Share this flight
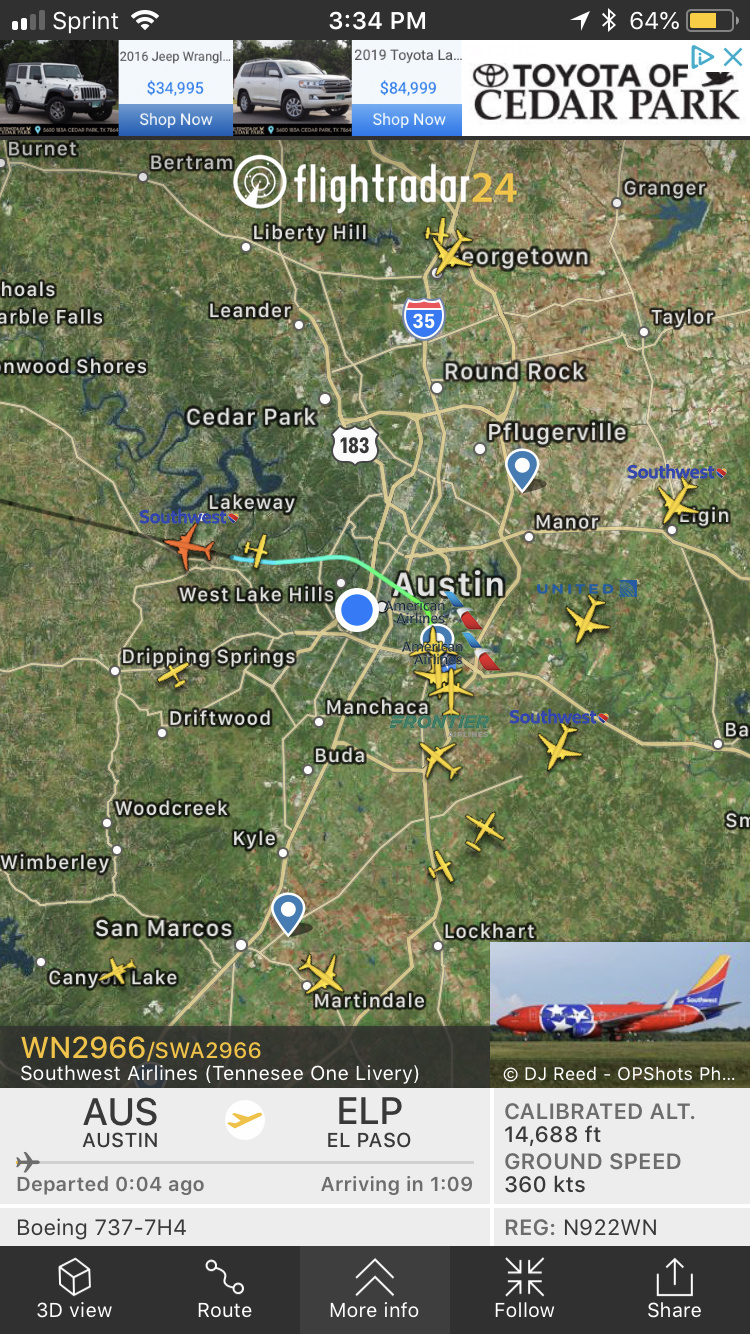Screen dimensions: 750x1334 674,1289
